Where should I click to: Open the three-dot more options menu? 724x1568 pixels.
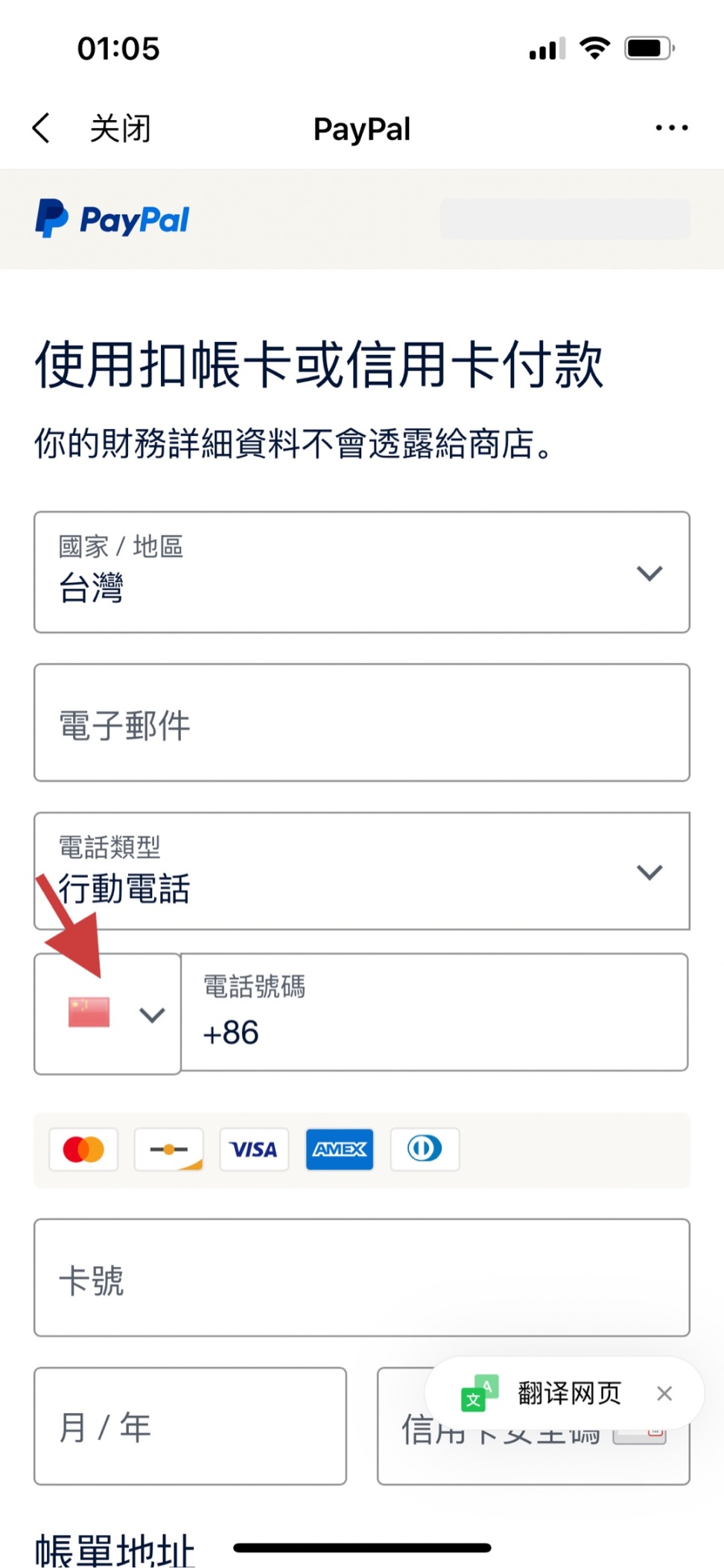click(x=671, y=128)
